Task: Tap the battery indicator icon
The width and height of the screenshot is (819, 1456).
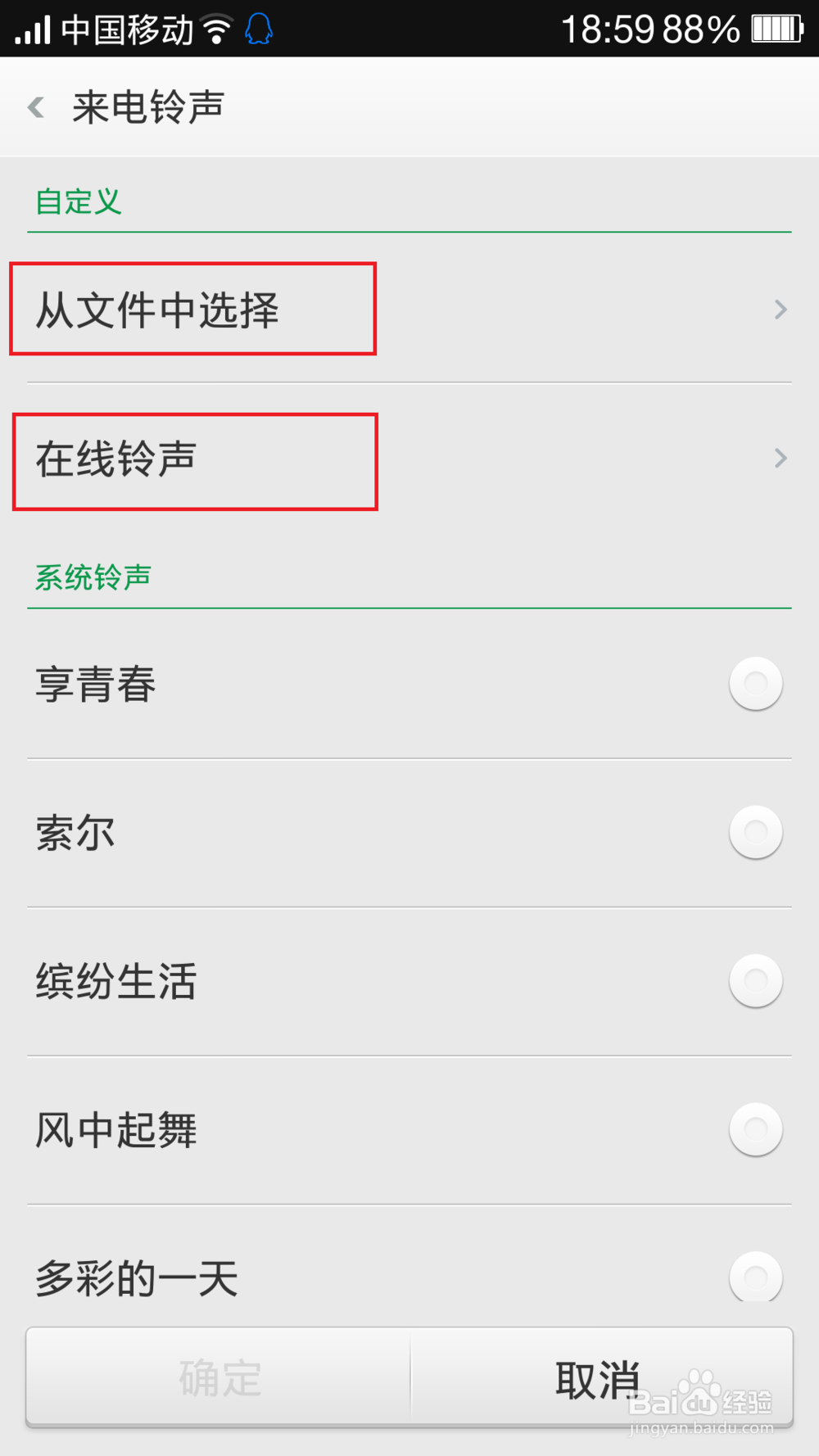Action: click(x=776, y=27)
